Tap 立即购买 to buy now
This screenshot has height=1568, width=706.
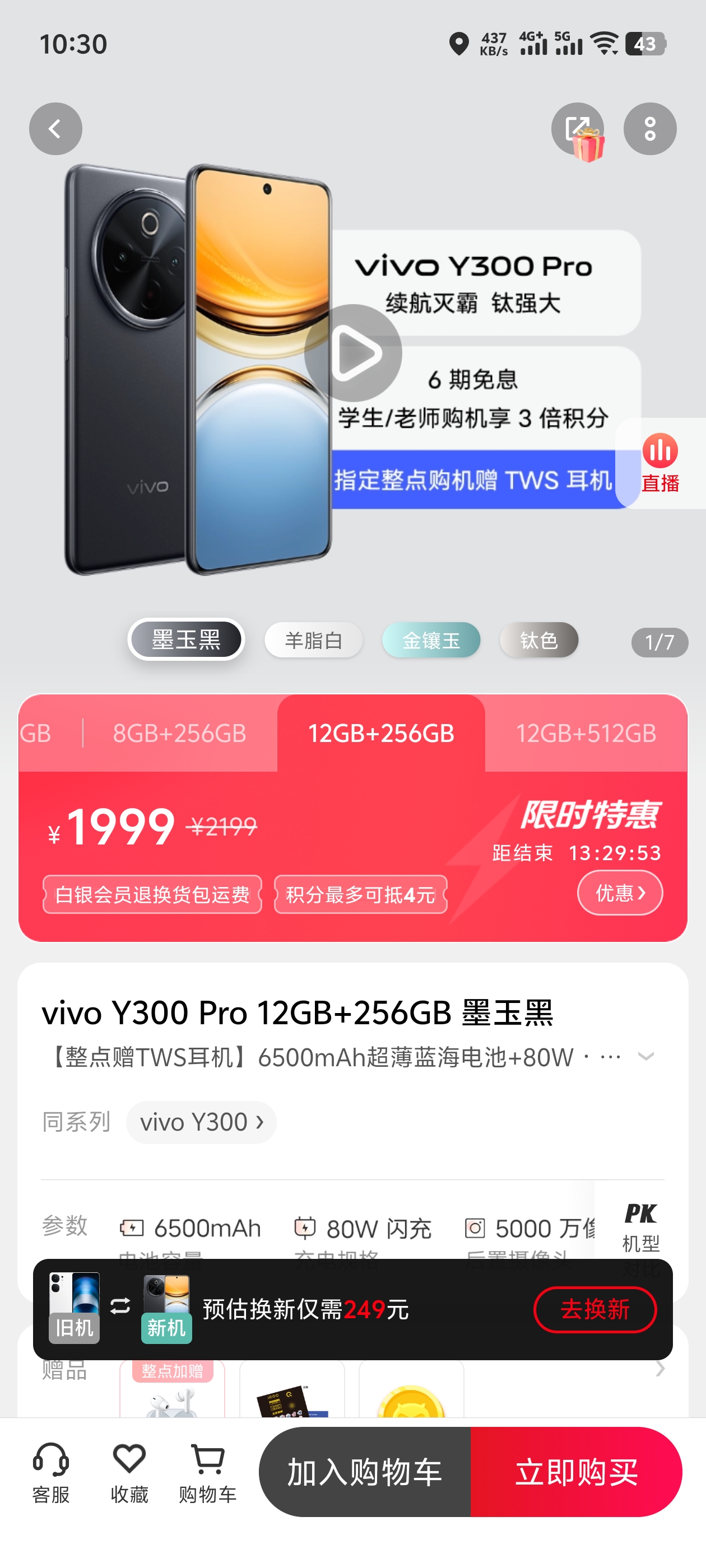(576, 1472)
